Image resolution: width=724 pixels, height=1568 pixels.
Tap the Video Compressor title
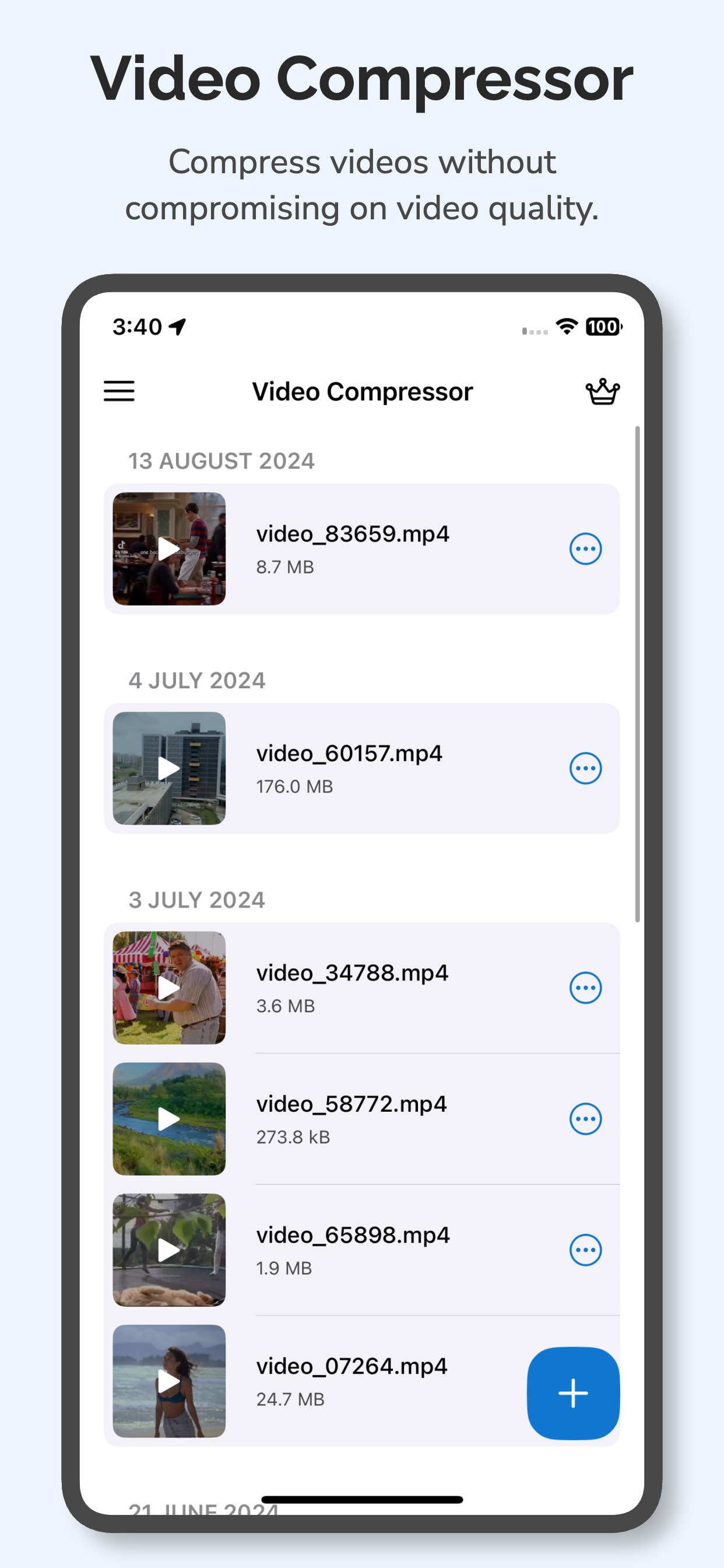(363, 391)
